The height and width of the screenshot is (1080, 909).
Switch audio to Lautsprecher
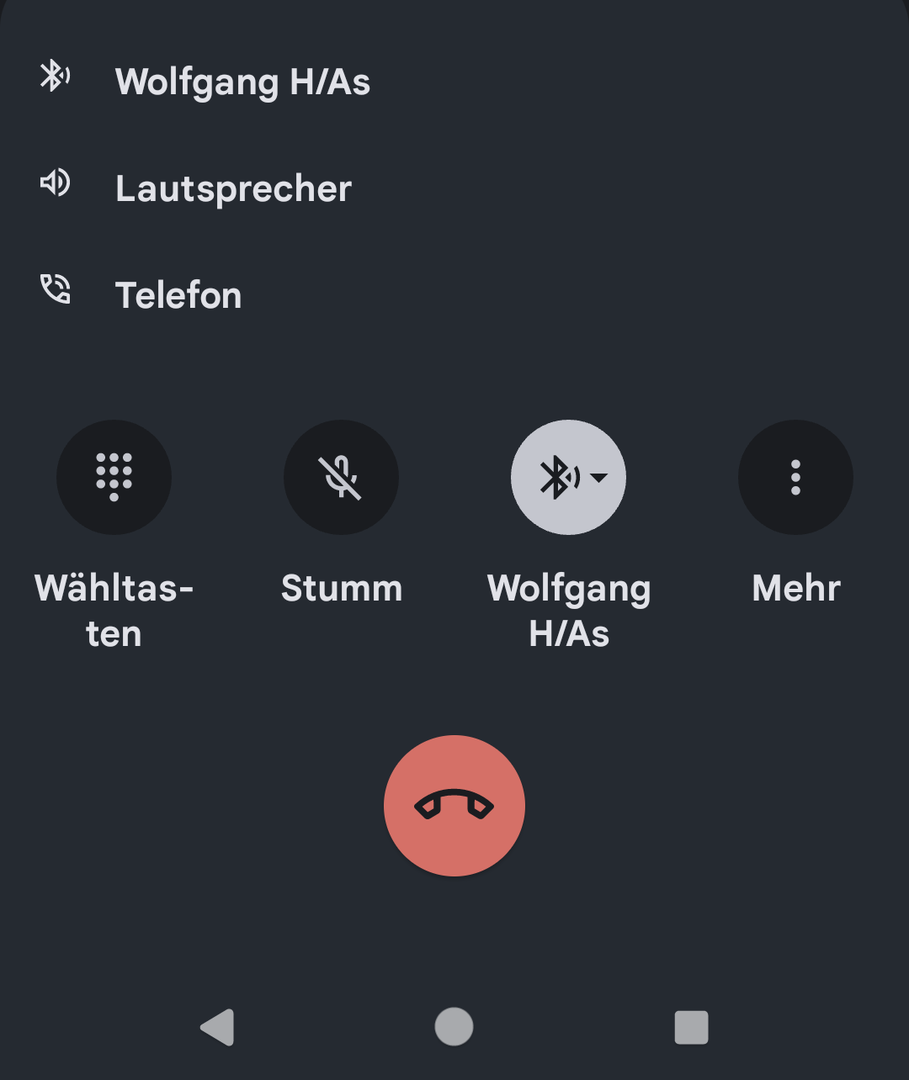[x=232, y=188]
